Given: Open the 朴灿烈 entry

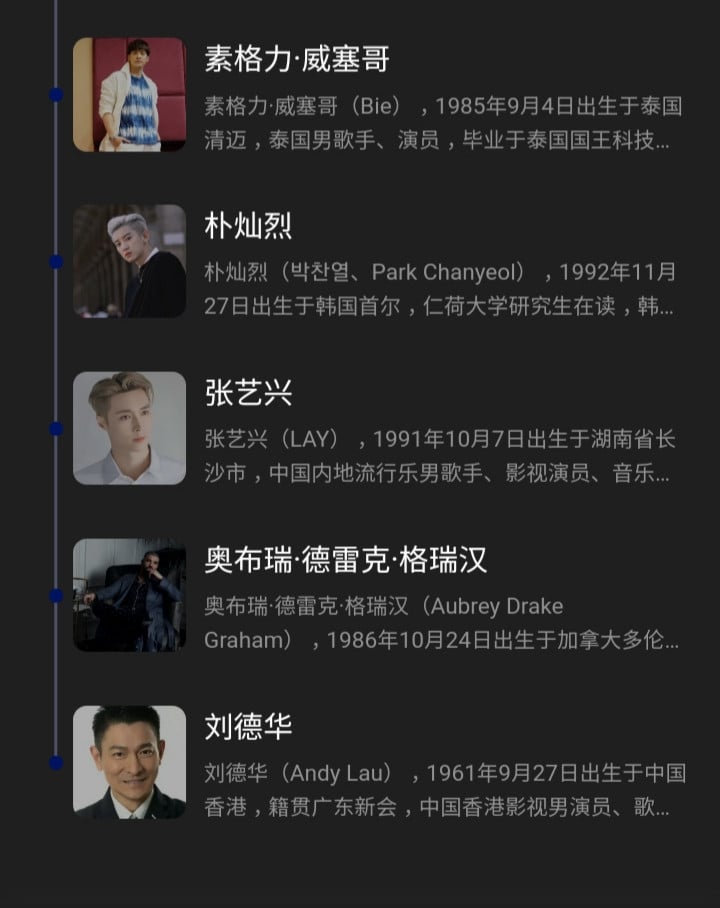Looking at the screenshot, I should pos(248,226).
